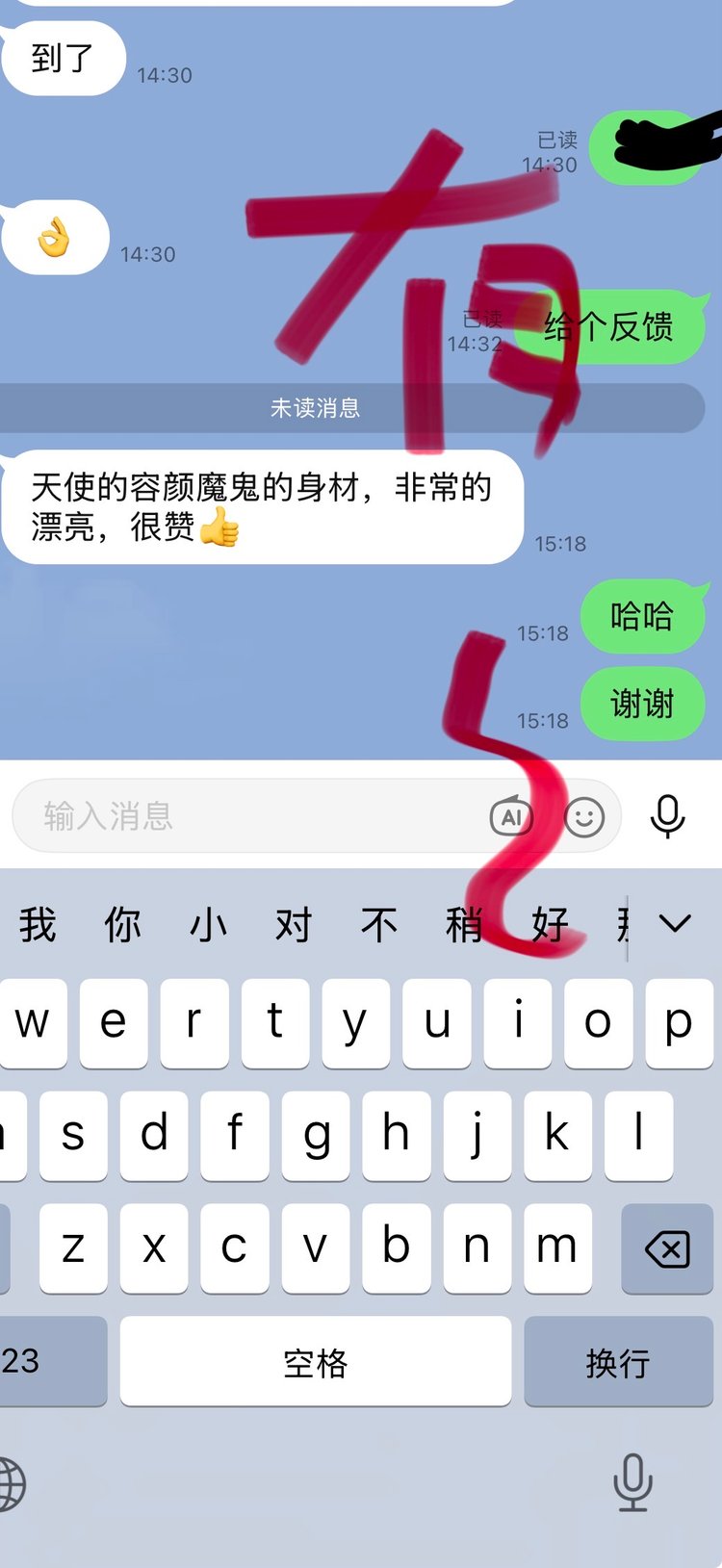Expand the candidate word list chevron
The width and height of the screenshot is (722, 1568).
tap(675, 924)
